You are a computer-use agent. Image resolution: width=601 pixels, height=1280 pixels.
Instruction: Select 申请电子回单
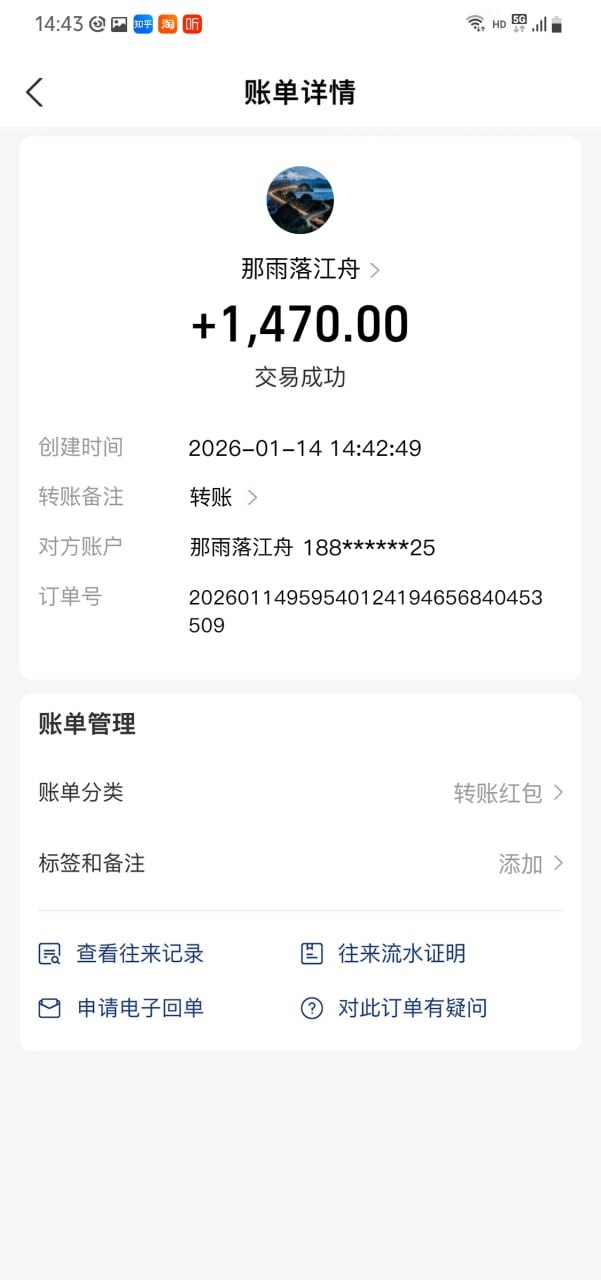tap(122, 1008)
